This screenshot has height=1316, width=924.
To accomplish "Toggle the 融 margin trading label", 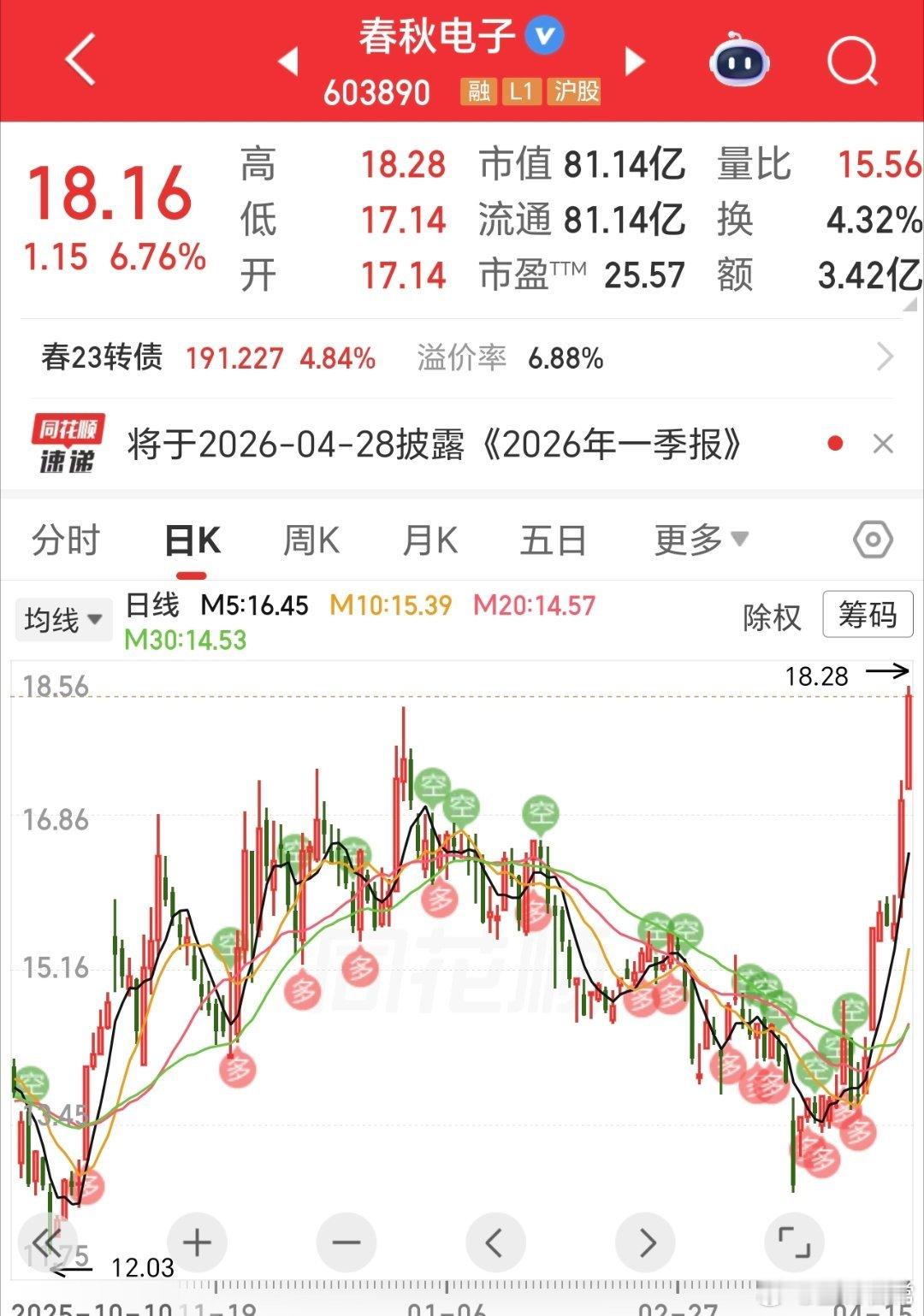I will (479, 91).
